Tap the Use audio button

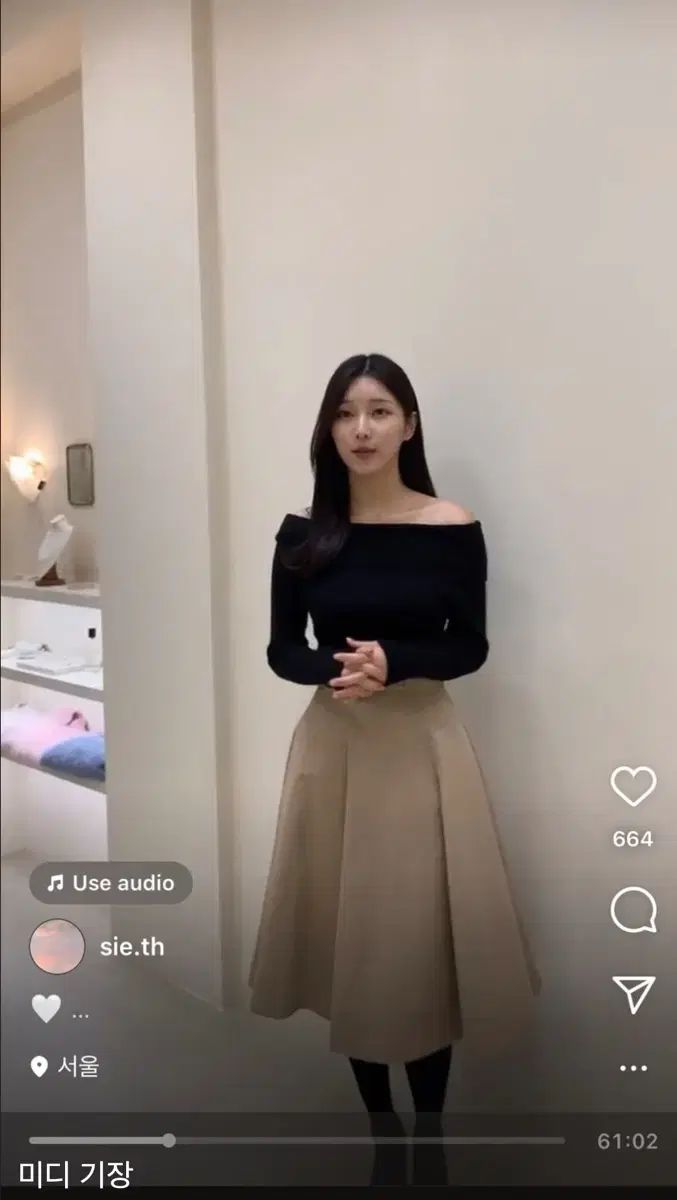(x=111, y=883)
